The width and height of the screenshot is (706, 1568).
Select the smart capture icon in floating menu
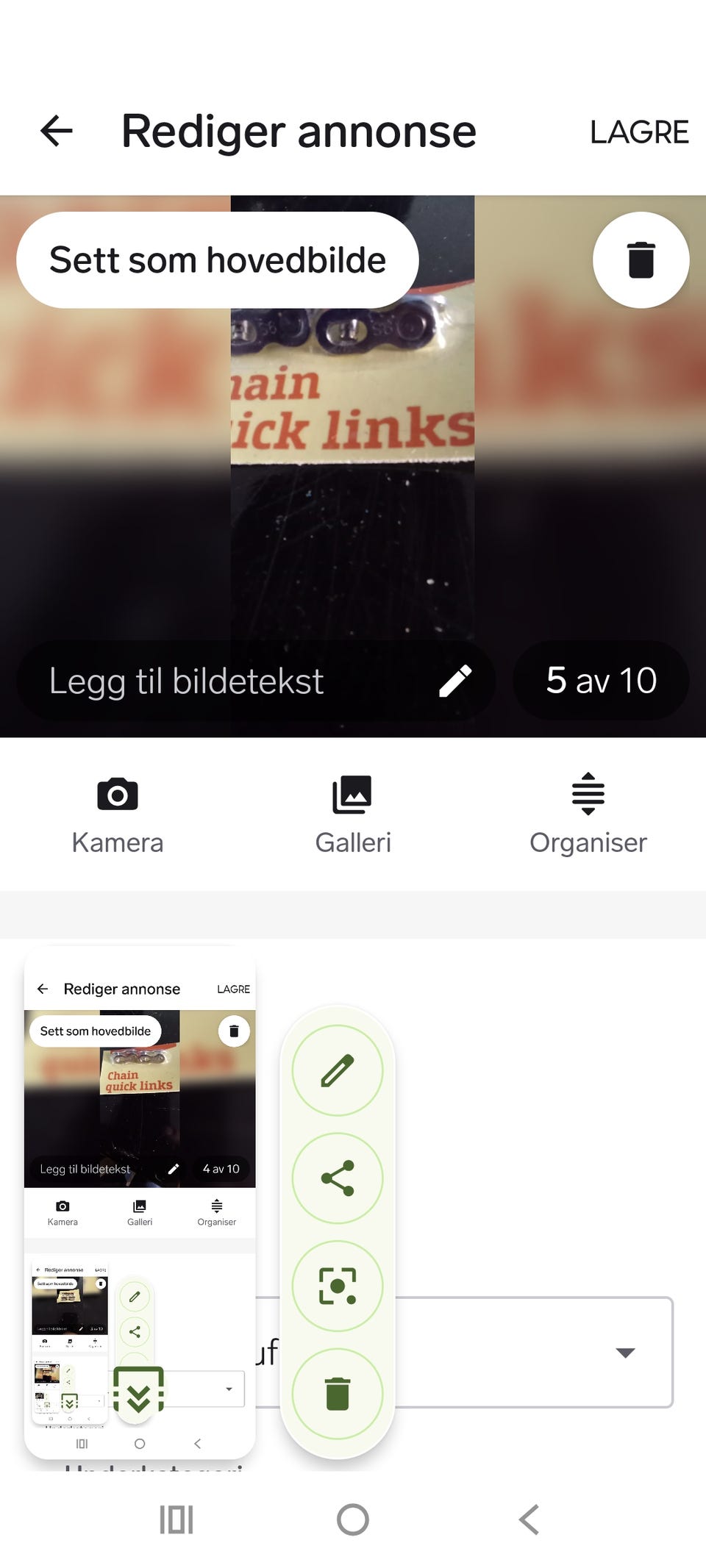(338, 1285)
